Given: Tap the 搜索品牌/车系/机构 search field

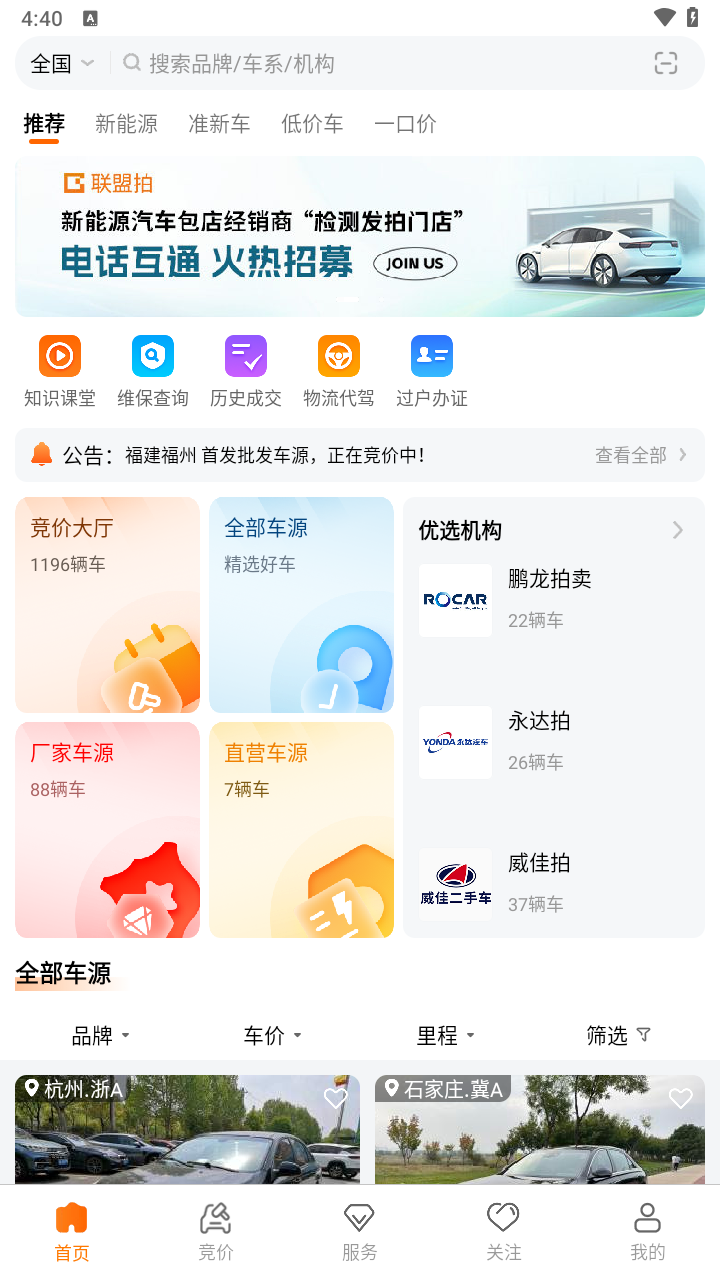Looking at the screenshot, I should tap(380, 64).
